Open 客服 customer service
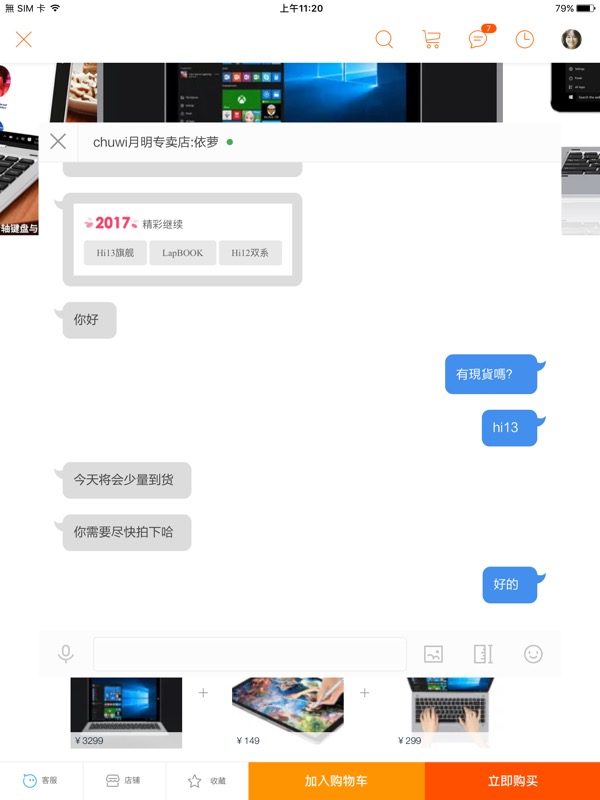 41,781
